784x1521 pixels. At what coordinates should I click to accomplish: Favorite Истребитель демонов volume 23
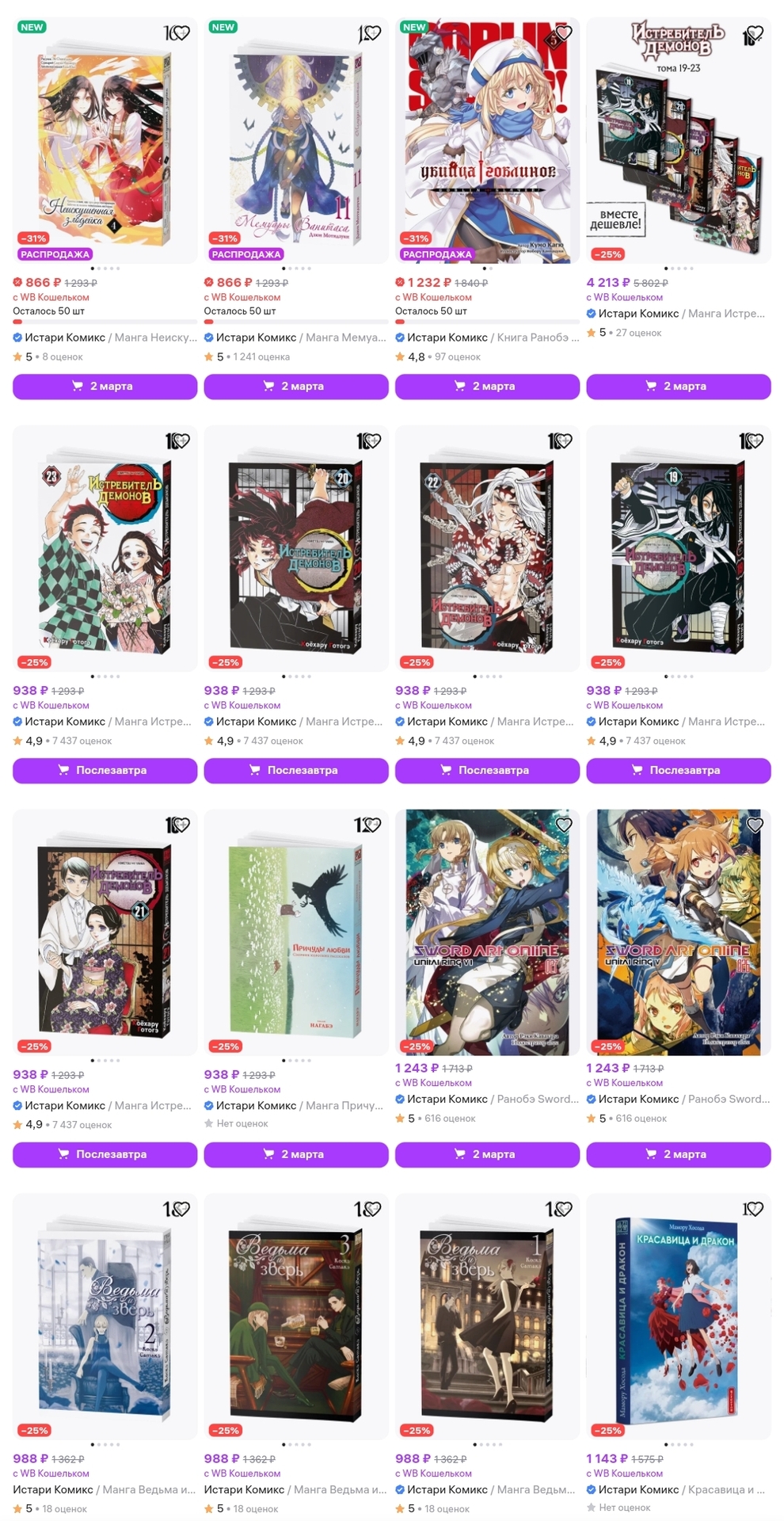(181, 441)
